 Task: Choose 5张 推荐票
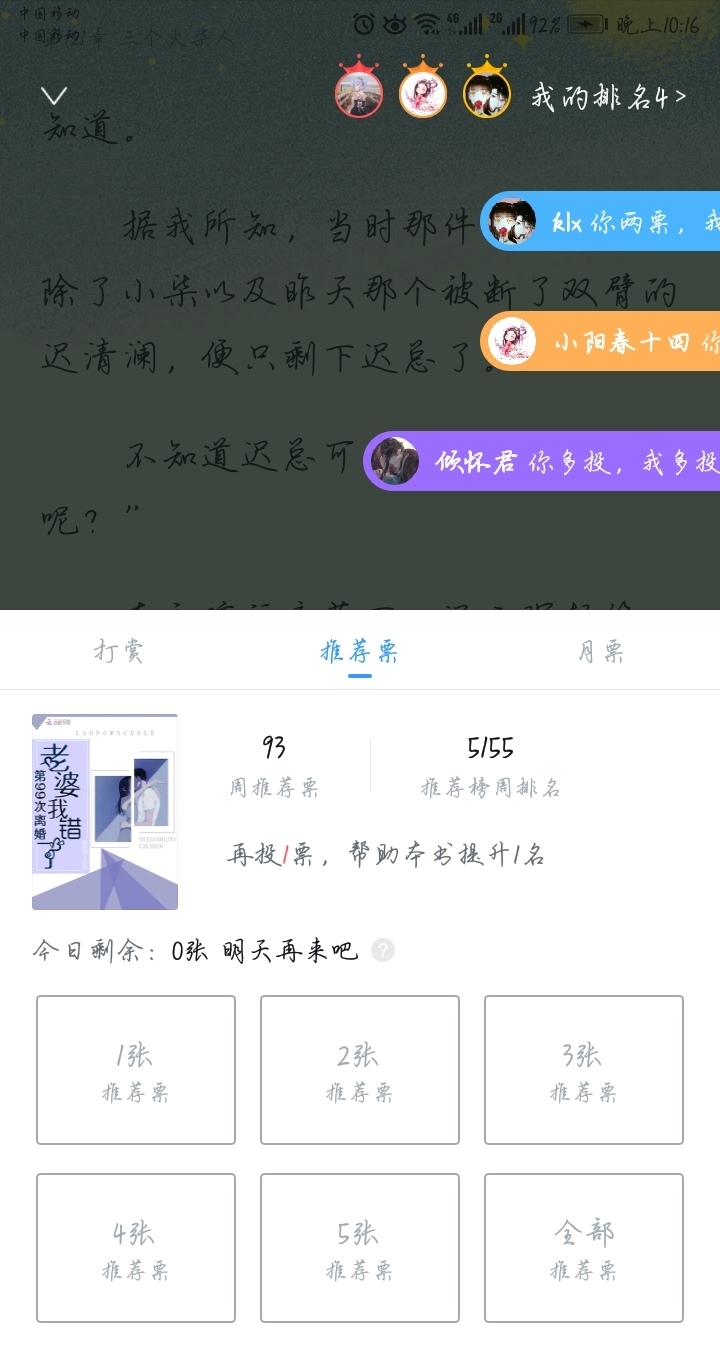tap(360, 1248)
